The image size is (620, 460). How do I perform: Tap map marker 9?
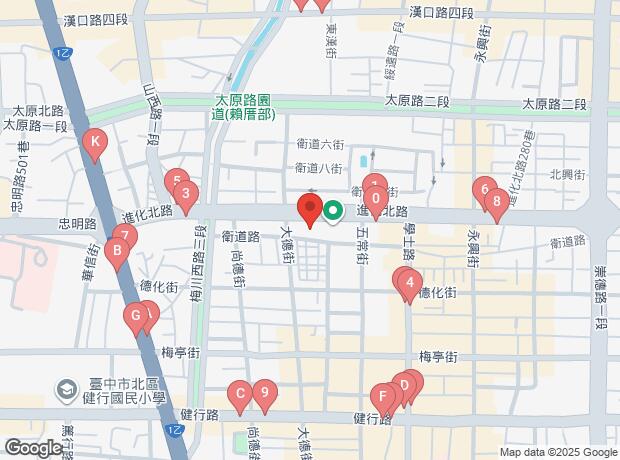[x=264, y=394]
